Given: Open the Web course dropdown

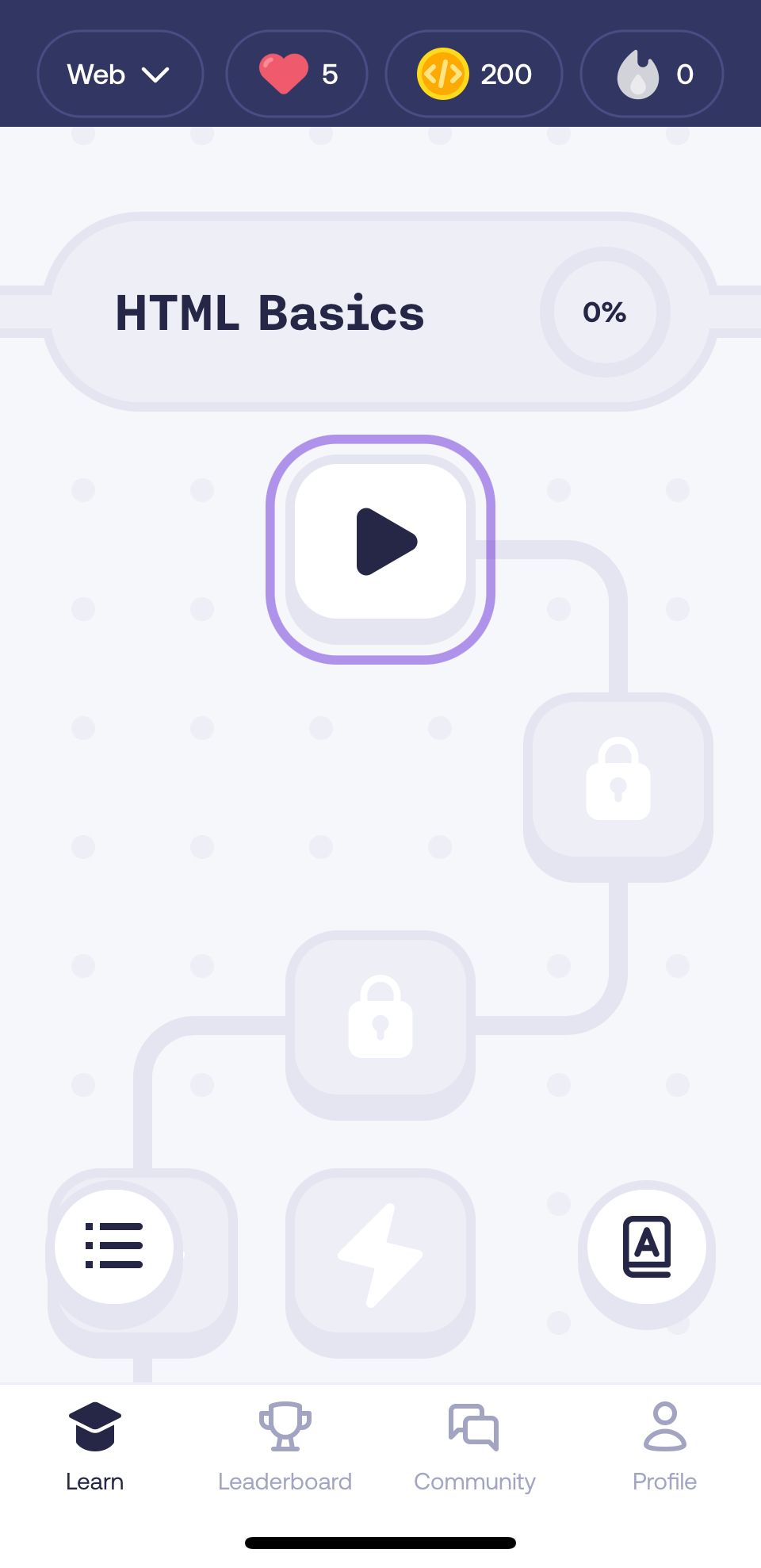Looking at the screenshot, I should pos(120,75).
